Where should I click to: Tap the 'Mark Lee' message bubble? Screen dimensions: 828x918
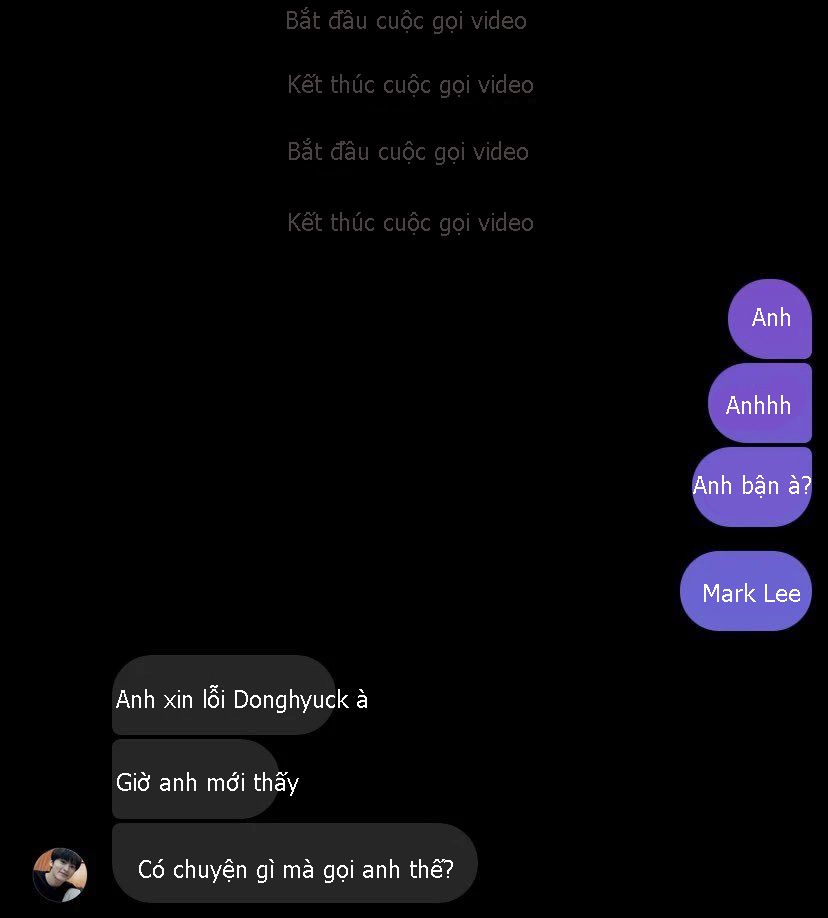pos(747,592)
